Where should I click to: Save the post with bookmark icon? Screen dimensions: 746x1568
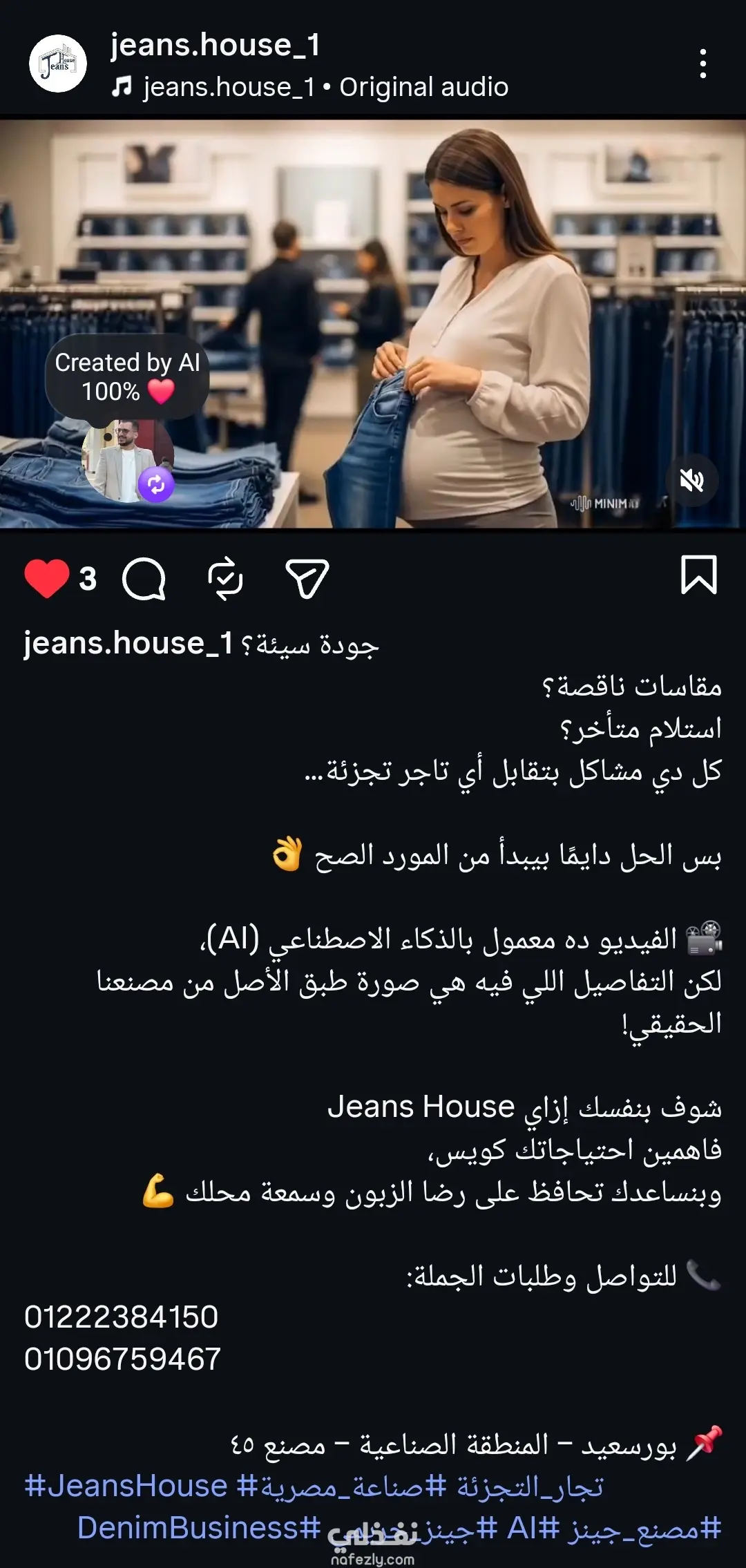698,575
